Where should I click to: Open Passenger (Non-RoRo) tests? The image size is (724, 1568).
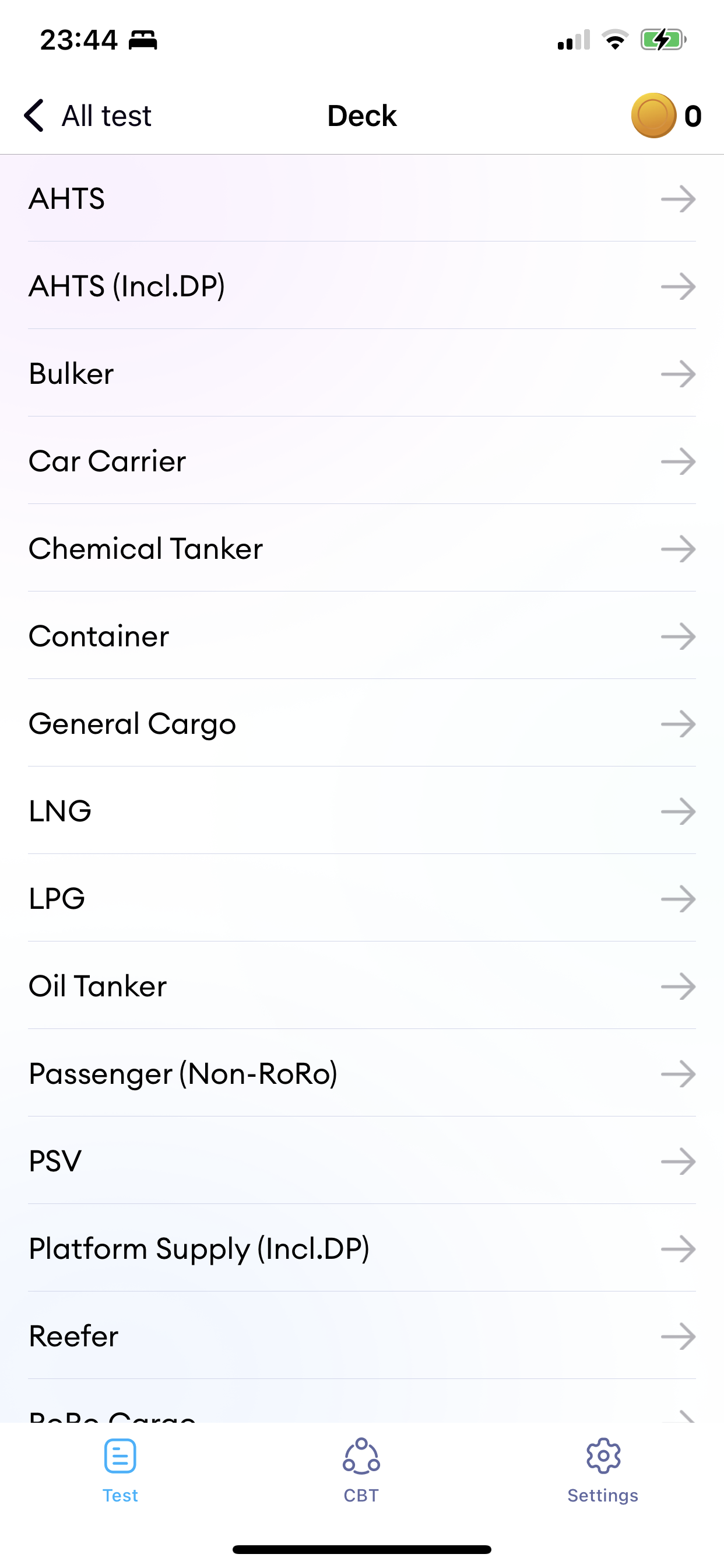click(x=362, y=1073)
